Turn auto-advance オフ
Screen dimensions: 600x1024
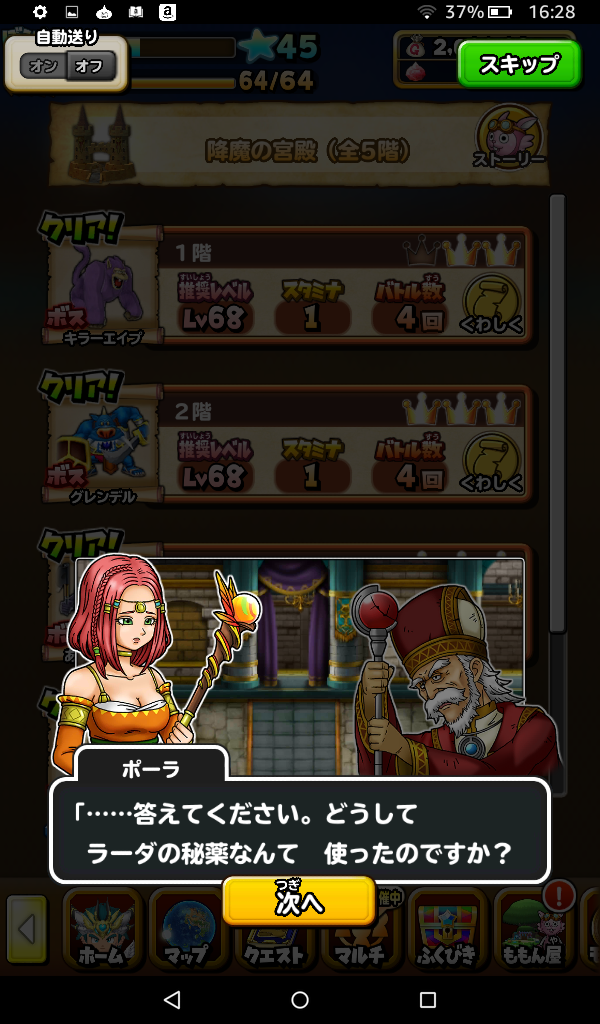91,67
